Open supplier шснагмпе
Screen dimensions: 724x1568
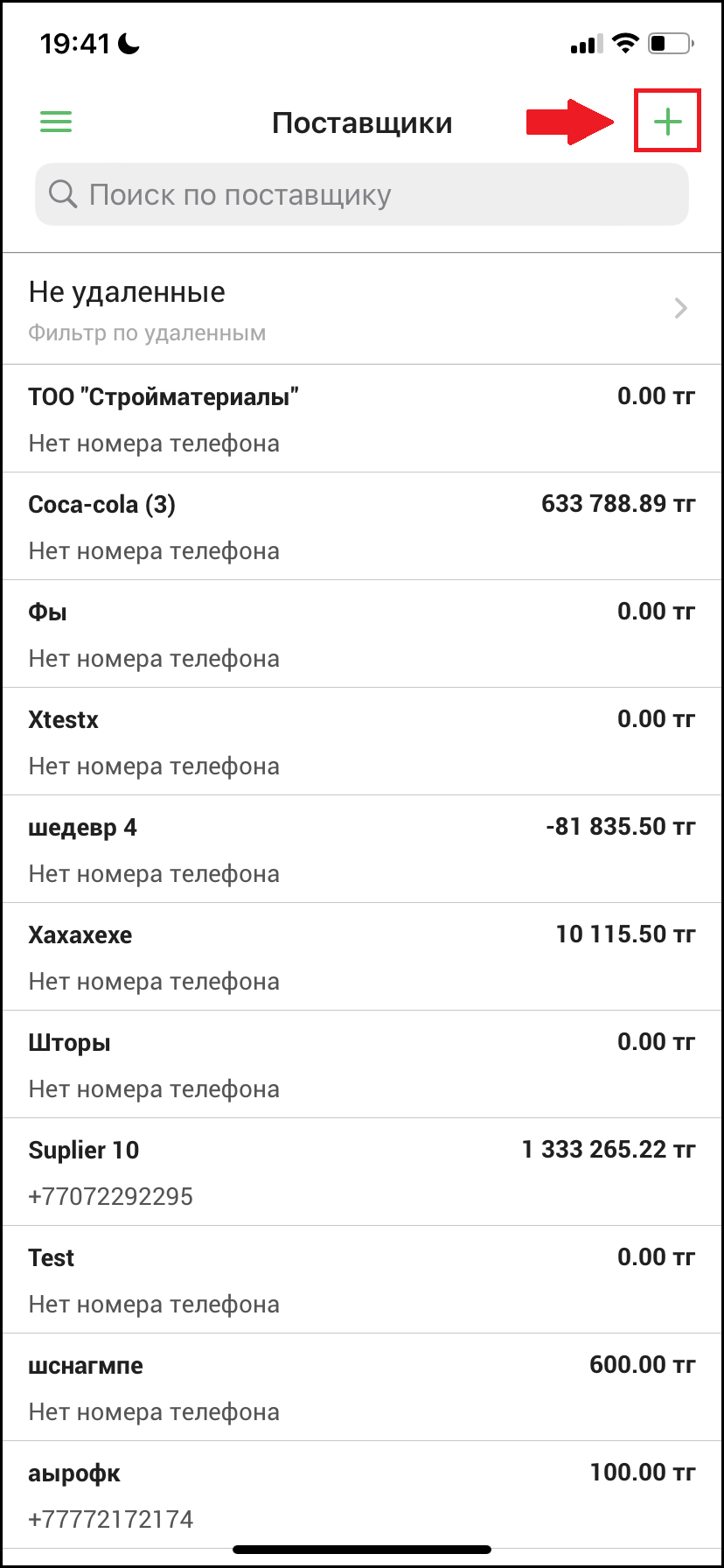click(362, 1387)
